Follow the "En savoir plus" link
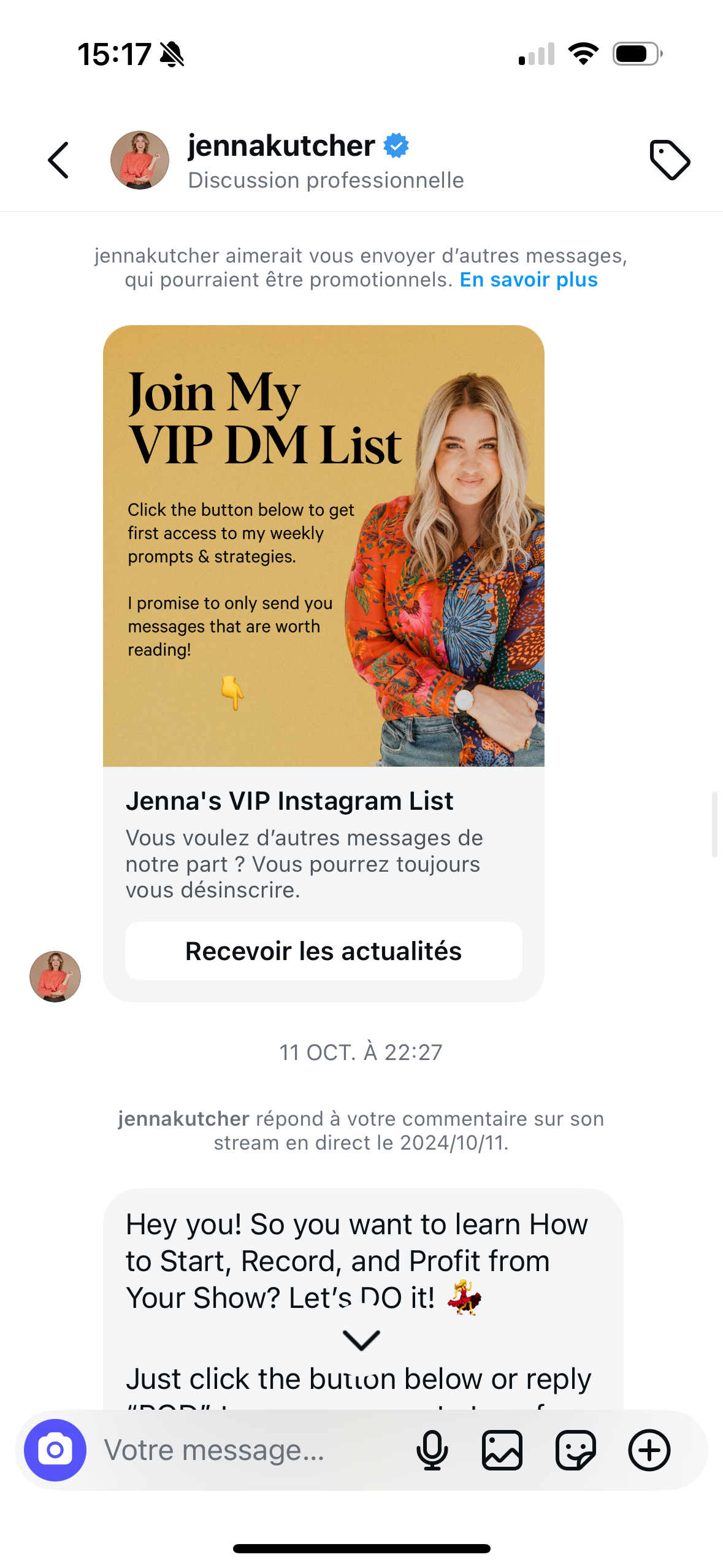The width and height of the screenshot is (723, 1568). coord(529,279)
